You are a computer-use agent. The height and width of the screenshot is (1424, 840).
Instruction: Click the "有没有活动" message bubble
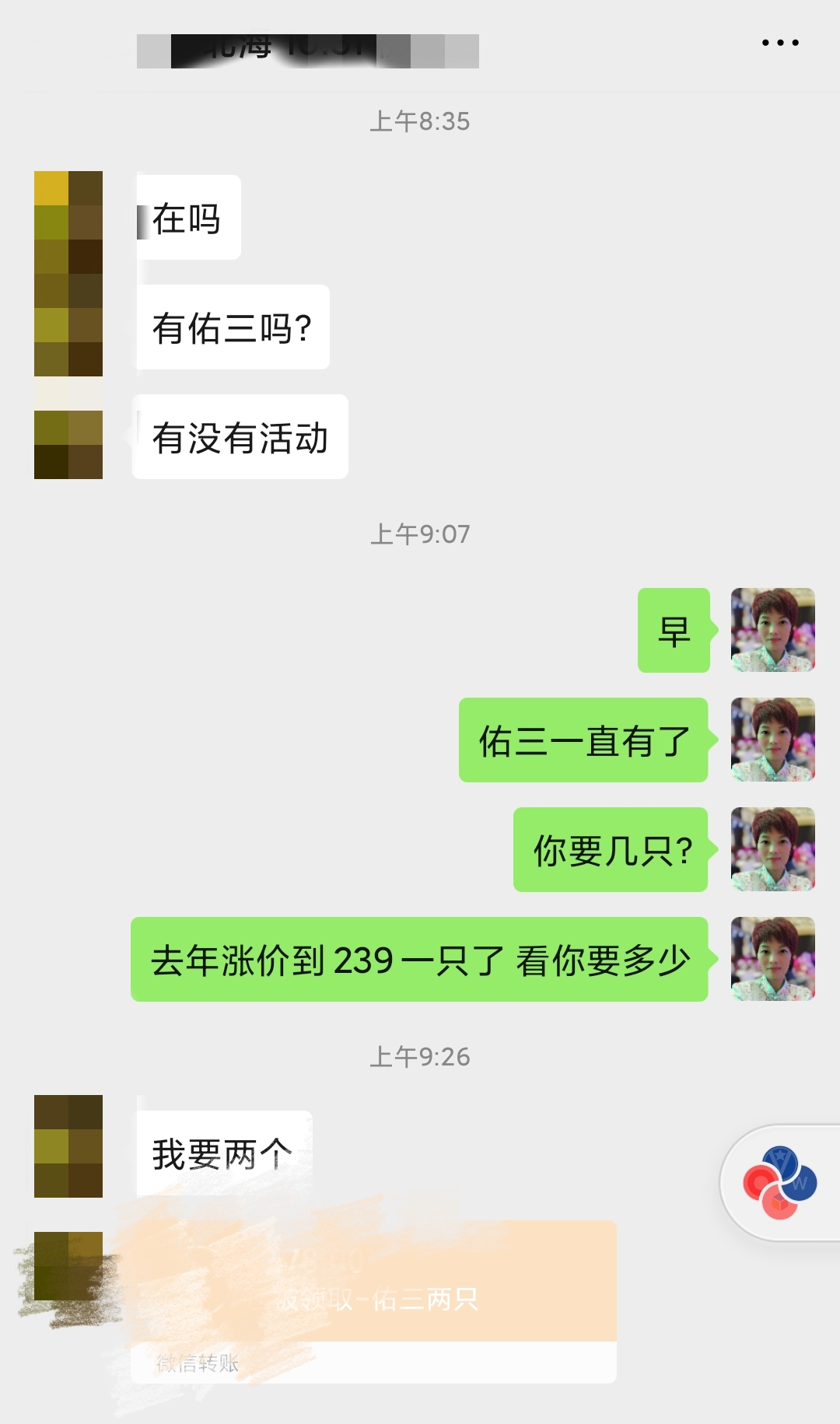tap(241, 437)
